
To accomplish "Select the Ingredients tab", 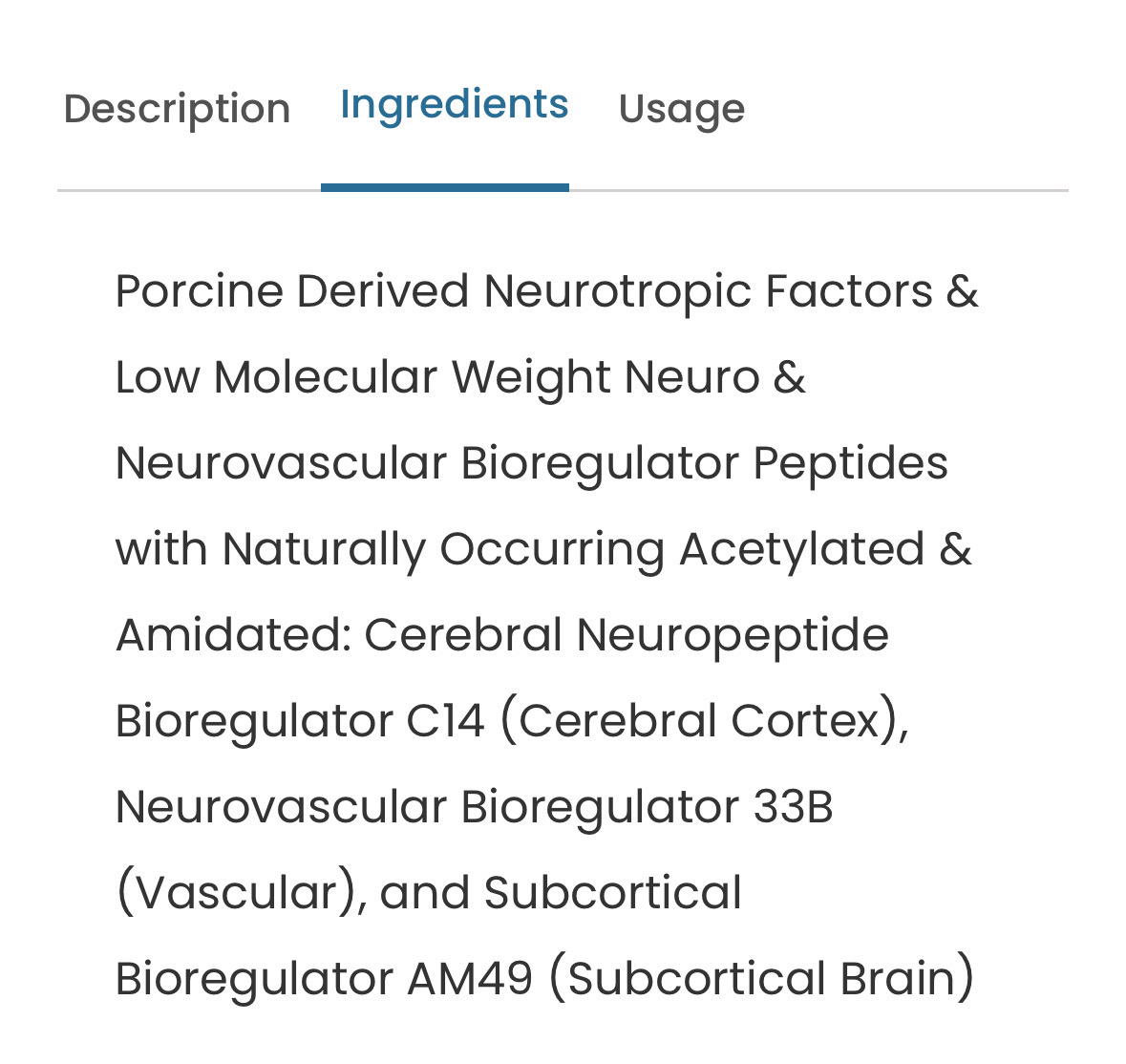I will tap(454, 105).
